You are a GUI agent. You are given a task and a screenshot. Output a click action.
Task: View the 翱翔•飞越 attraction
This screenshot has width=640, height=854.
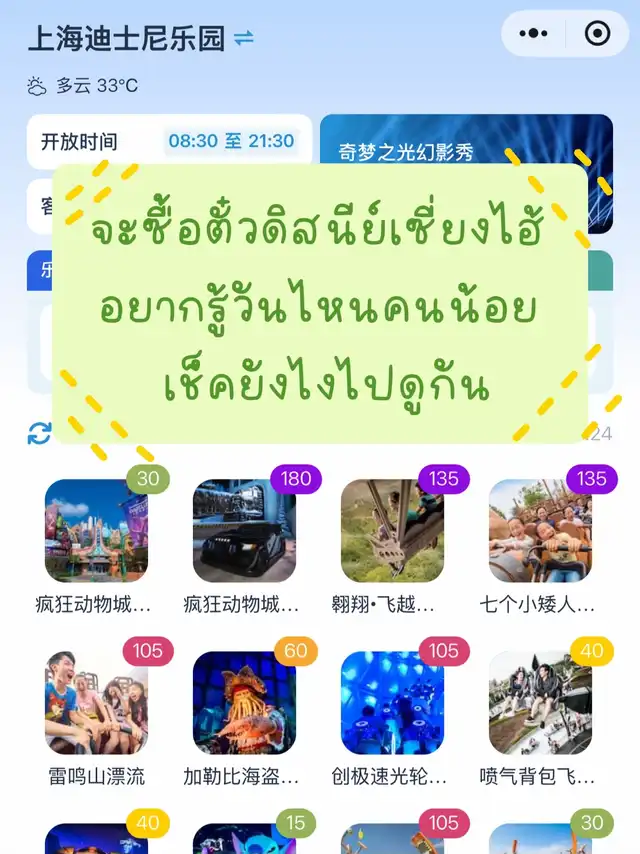point(392,531)
